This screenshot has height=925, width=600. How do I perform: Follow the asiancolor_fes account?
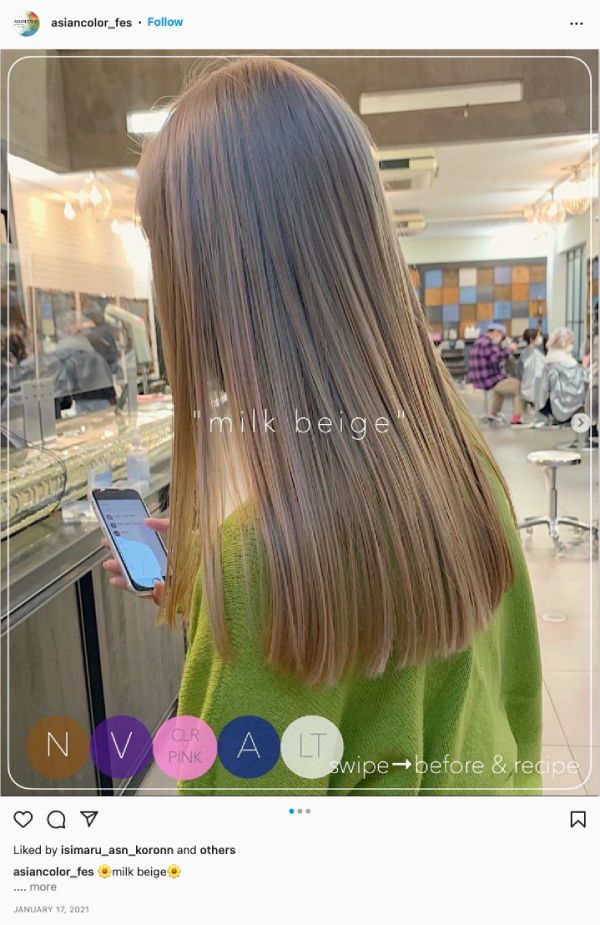click(x=165, y=22)
